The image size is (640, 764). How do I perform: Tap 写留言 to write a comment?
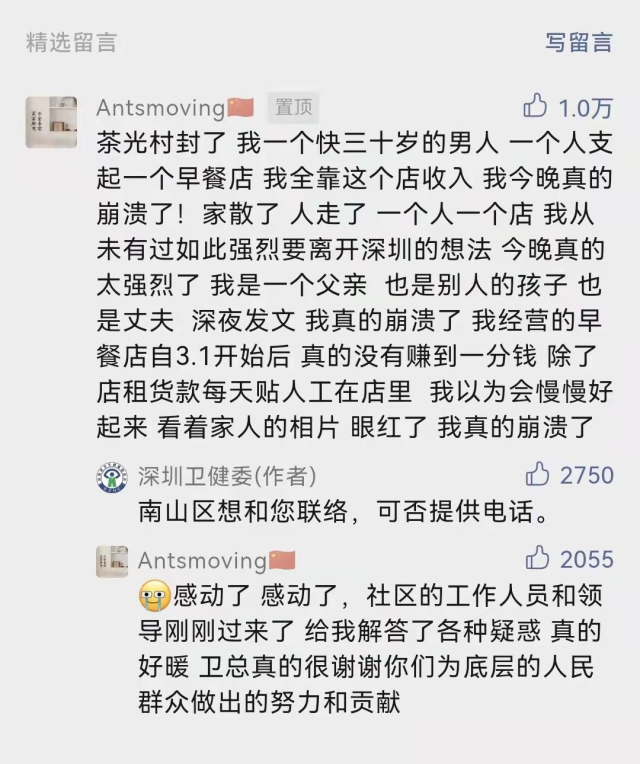click(x=578, y=43)
